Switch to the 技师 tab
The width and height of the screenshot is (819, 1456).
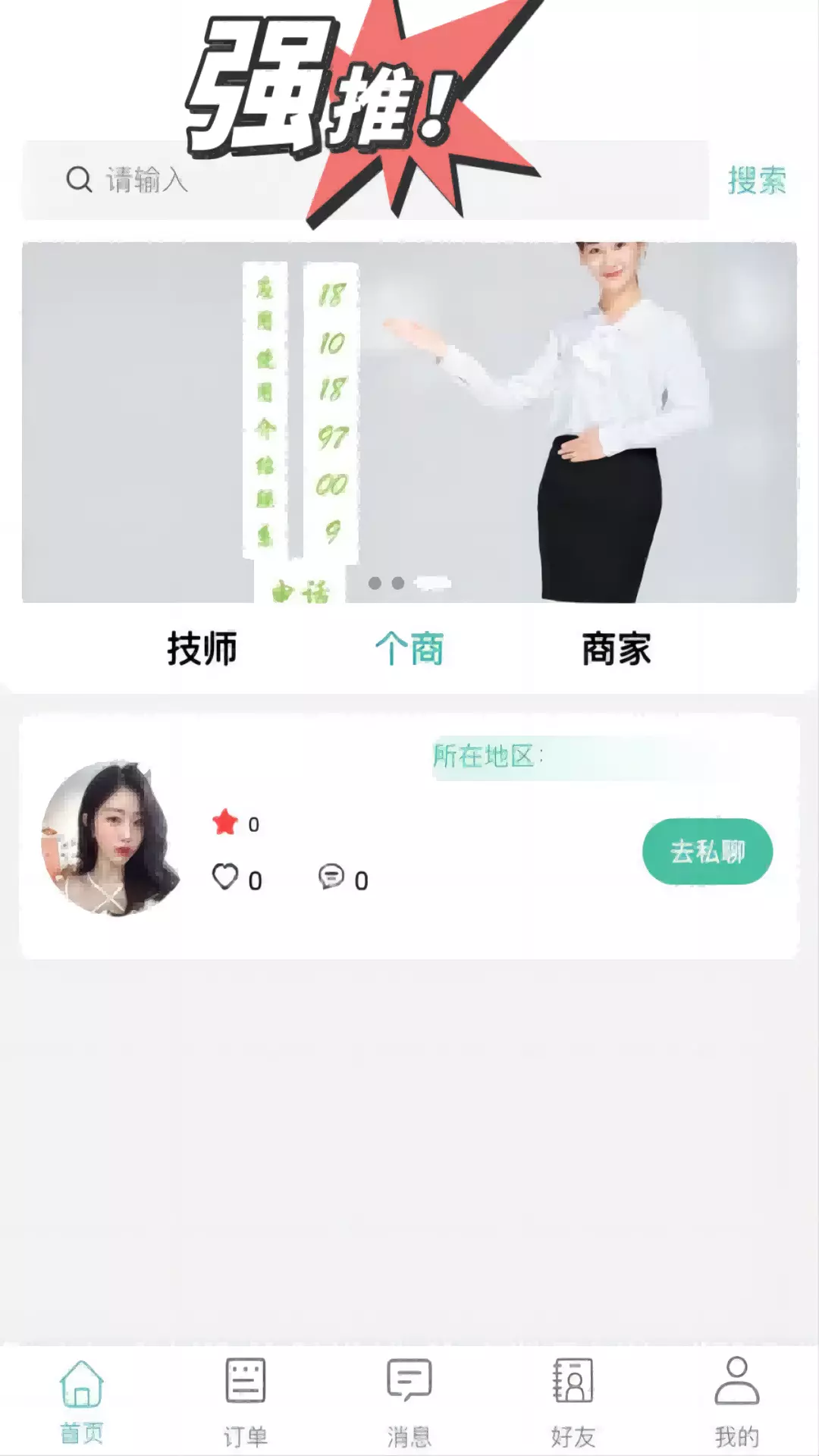(202, 649)
